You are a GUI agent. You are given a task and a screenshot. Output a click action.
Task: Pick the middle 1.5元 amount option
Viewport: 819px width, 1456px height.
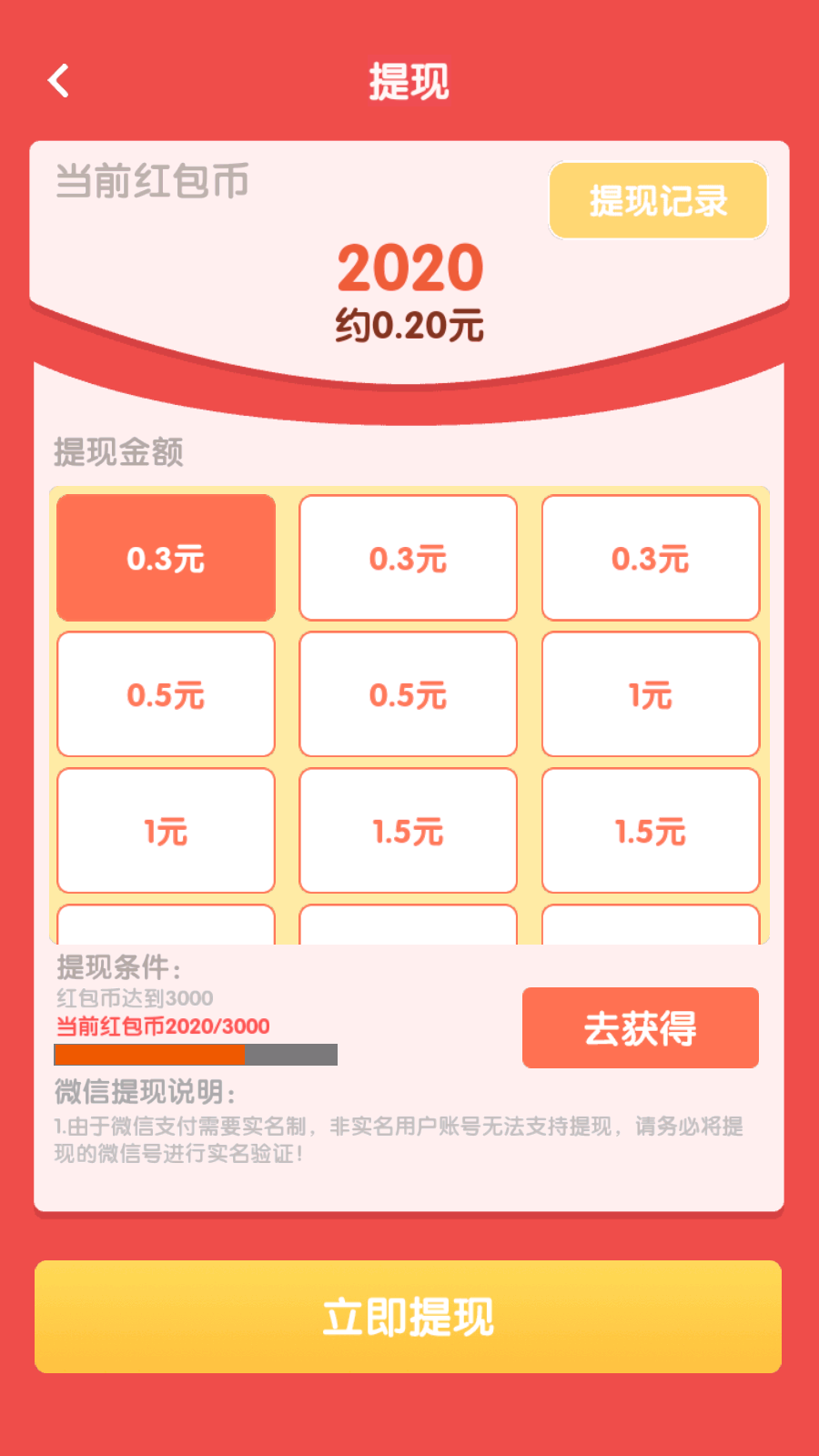click(x=408, y=831)
